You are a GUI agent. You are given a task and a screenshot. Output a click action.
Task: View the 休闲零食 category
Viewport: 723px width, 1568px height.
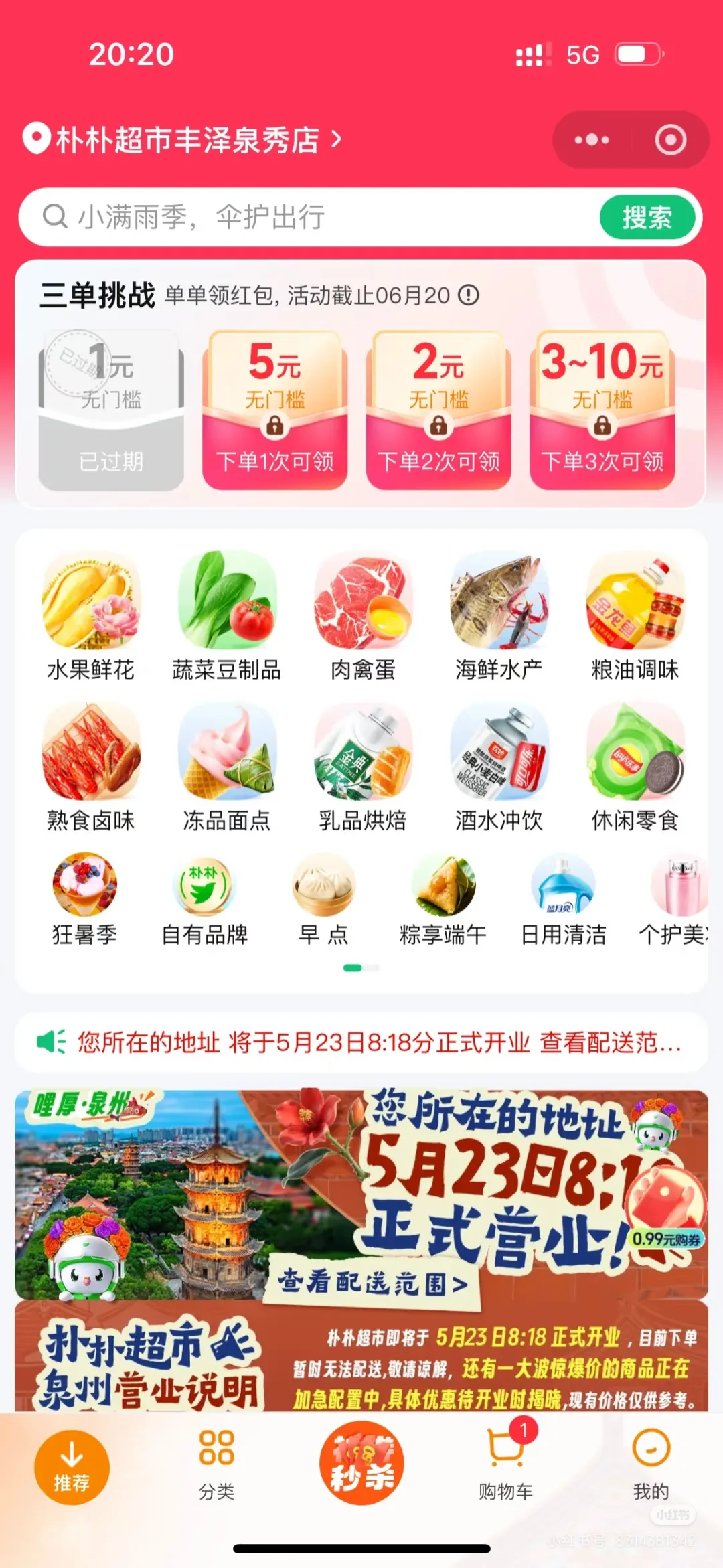click(x=635, y=767)
